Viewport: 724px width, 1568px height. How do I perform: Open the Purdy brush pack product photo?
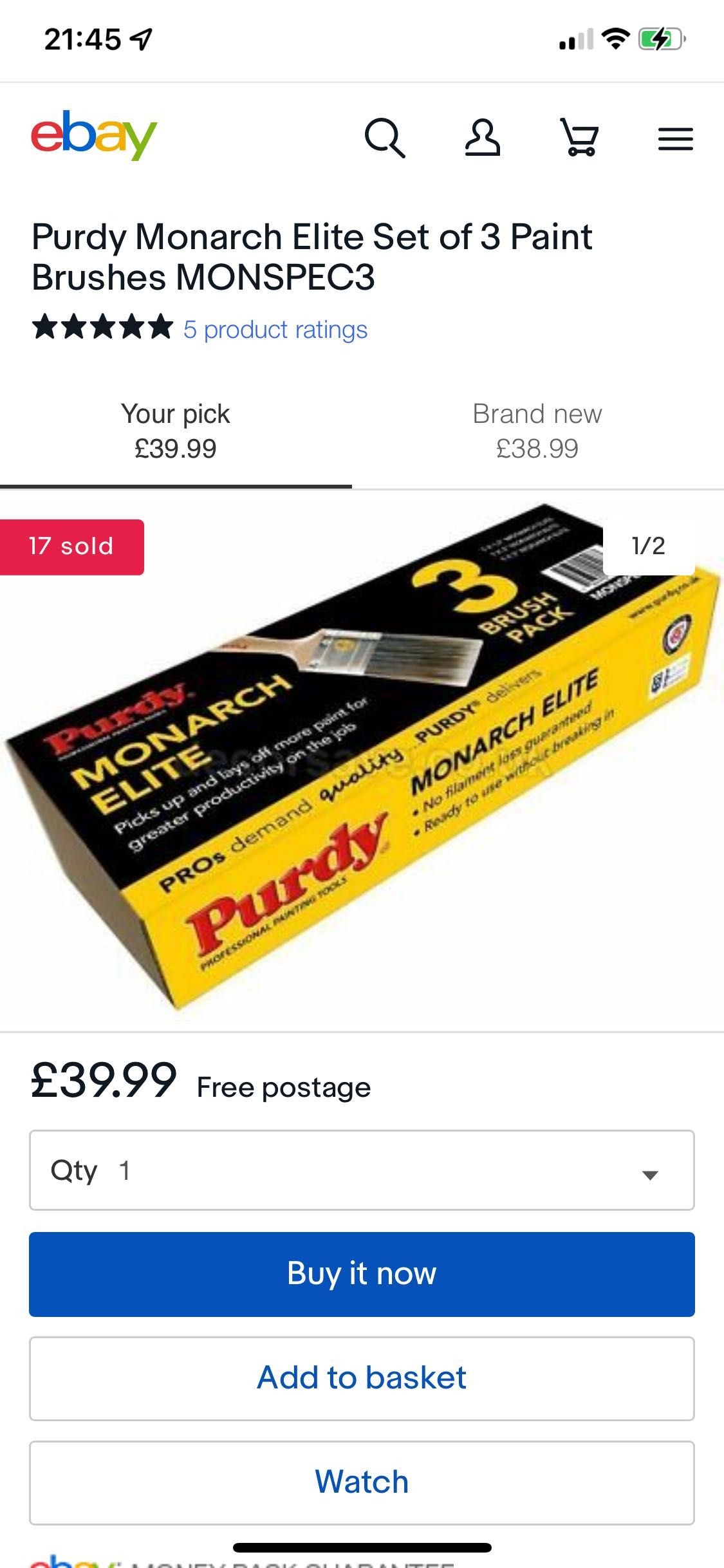[362, 760]
